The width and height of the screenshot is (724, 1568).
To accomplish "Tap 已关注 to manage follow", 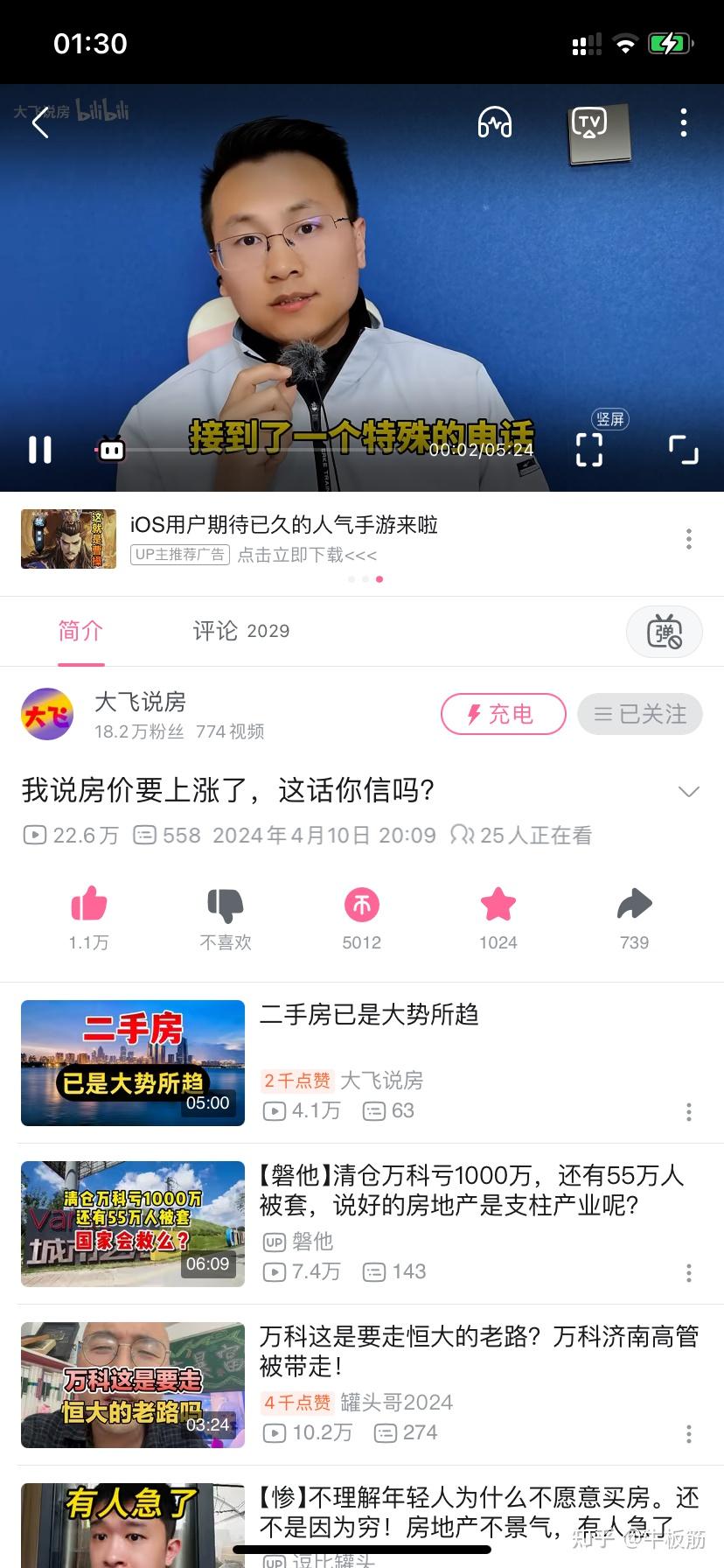I will 640,714.
